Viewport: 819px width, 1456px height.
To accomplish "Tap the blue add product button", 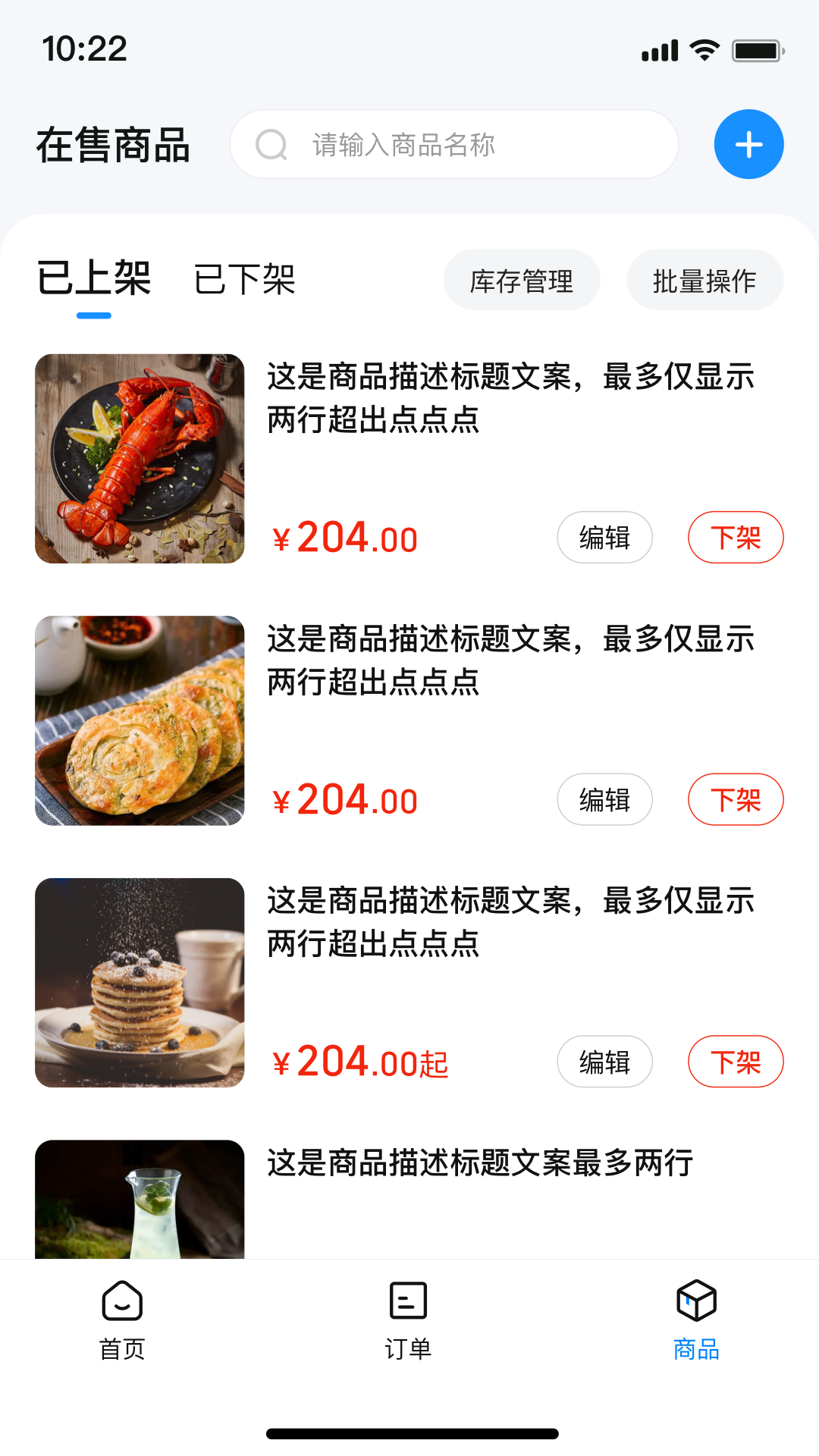I will click(x=748, y=144).
